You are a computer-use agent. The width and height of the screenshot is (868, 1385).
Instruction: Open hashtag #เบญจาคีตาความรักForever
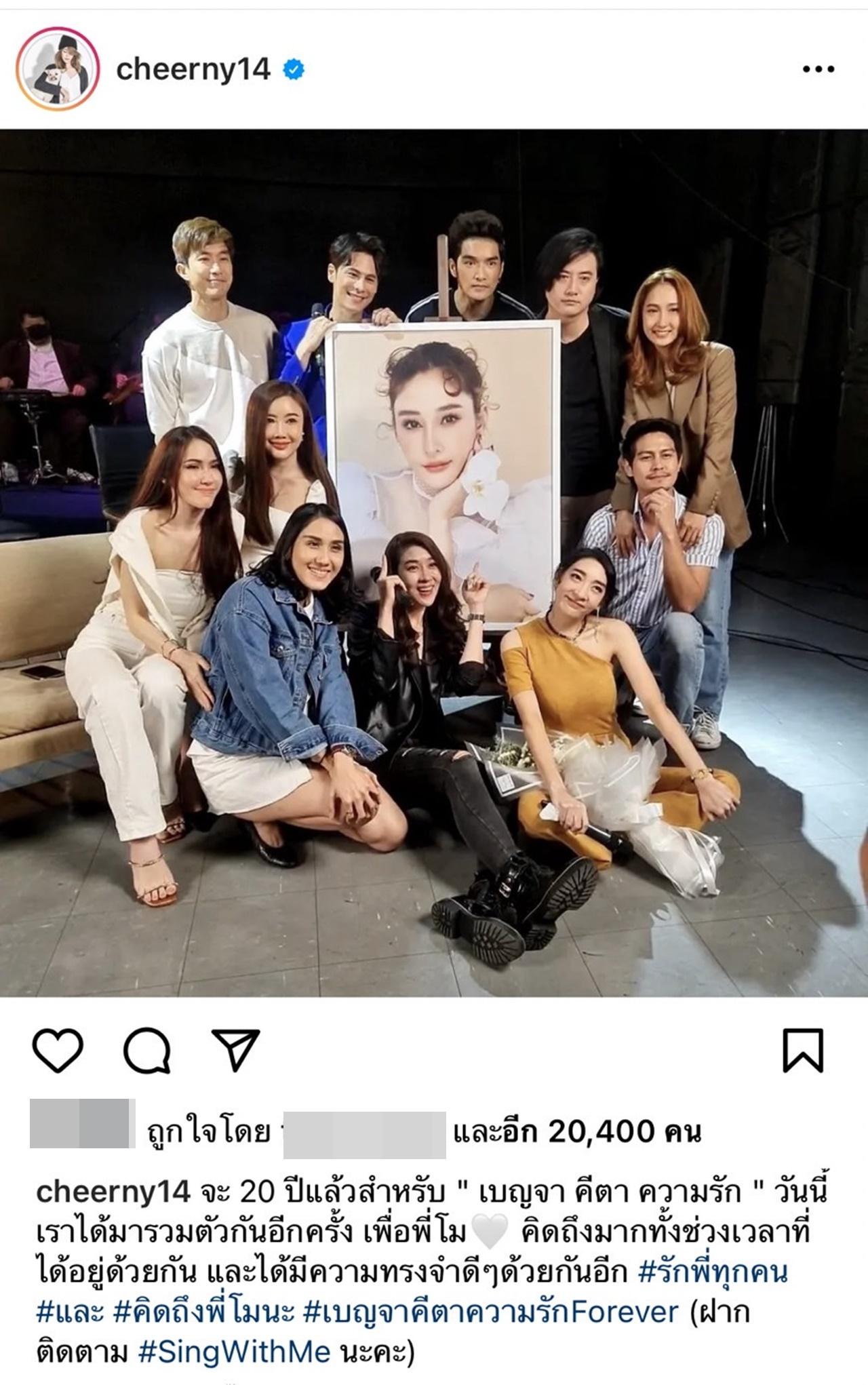click(490, 1312)
